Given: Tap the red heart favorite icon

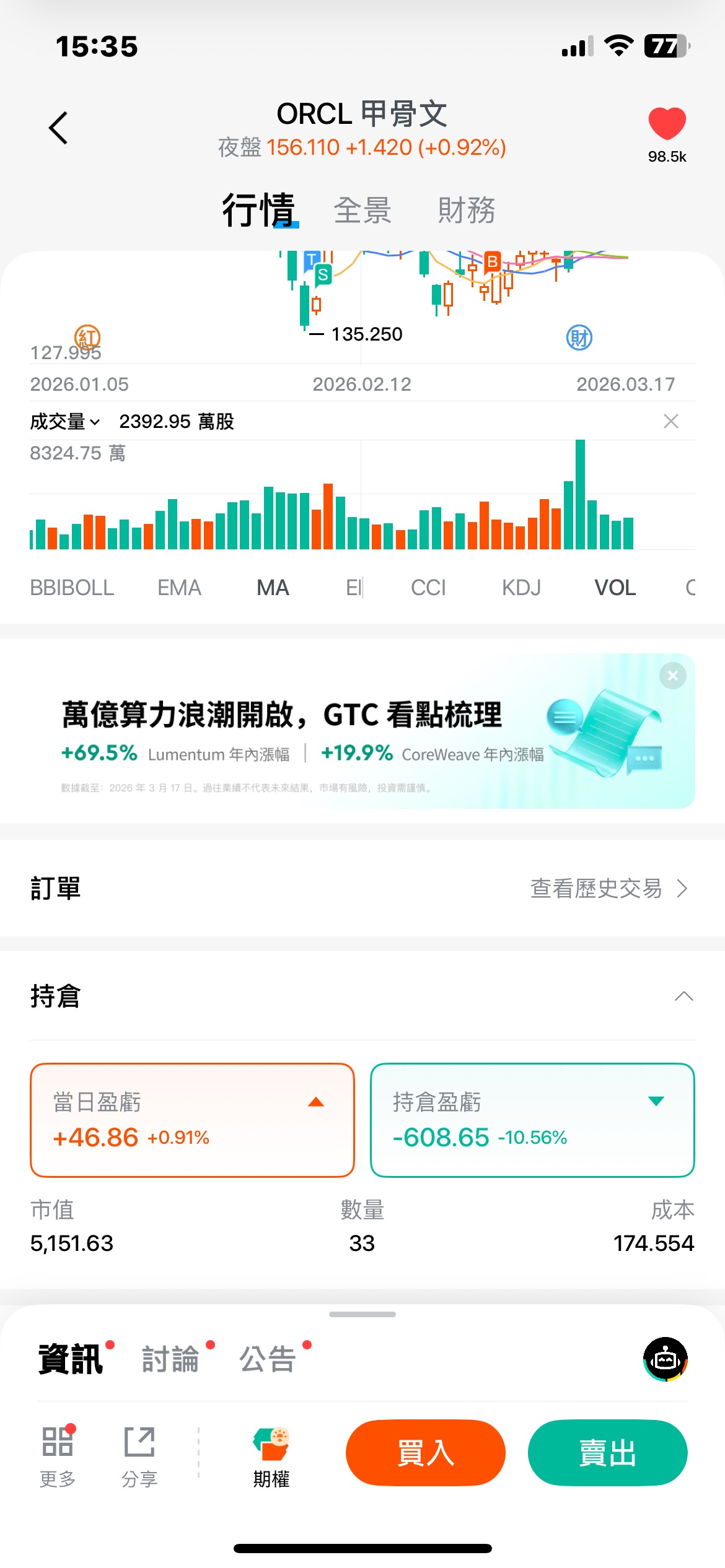Looking at the screenshot, I should [x=667, y=123].
